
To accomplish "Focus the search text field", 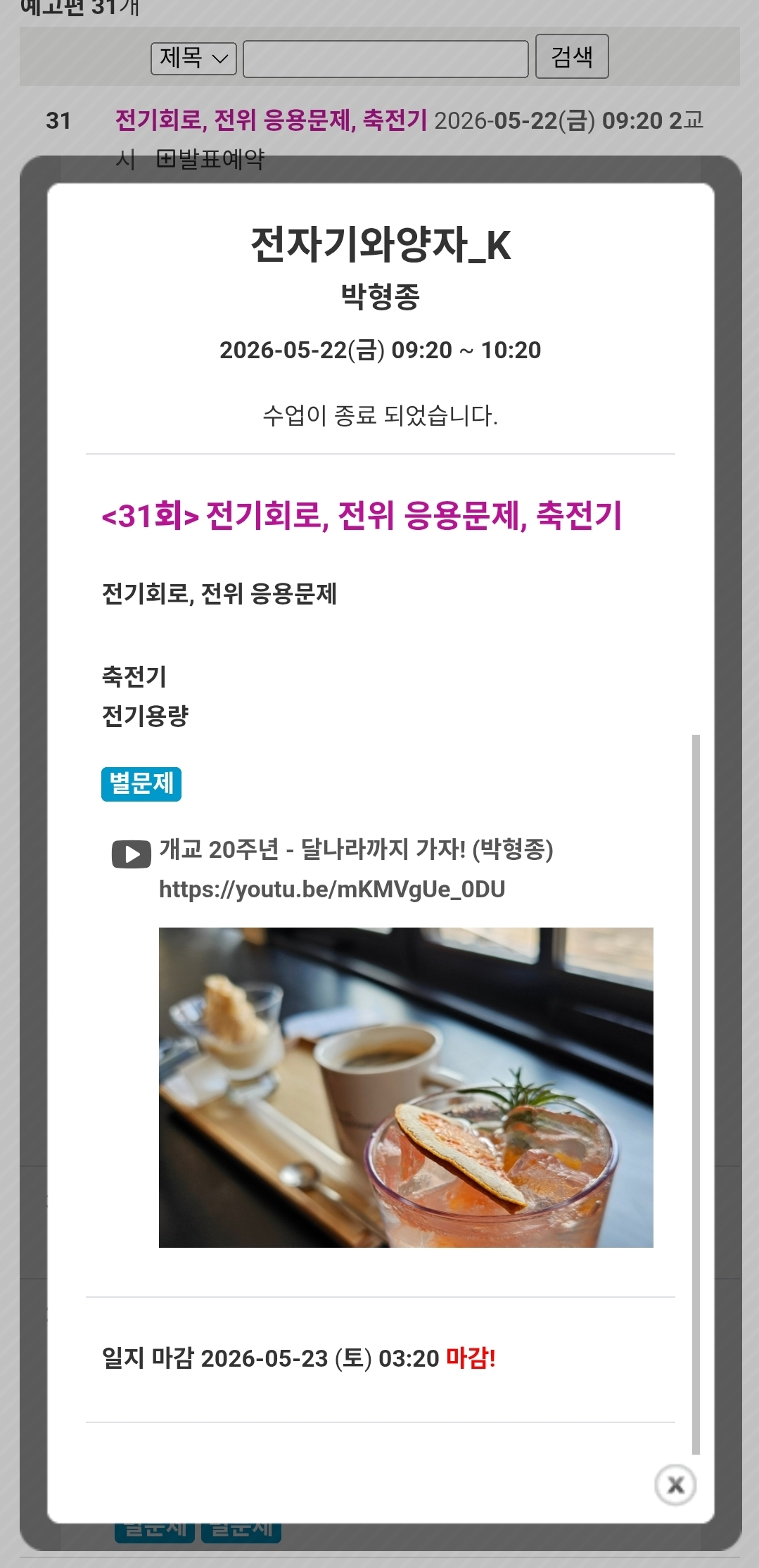I will [x=385, y=58].
